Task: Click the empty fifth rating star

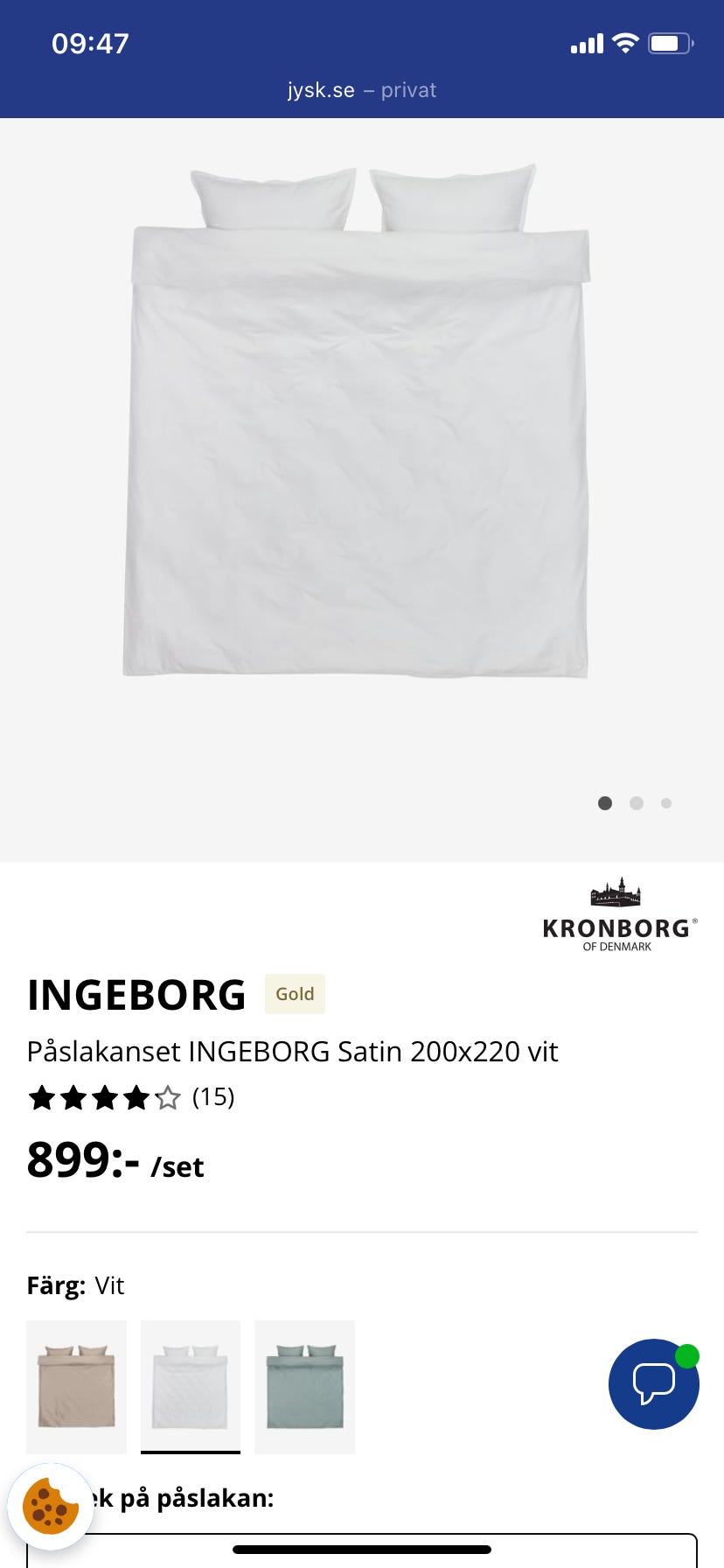Action: click(x=168, y=1097)
